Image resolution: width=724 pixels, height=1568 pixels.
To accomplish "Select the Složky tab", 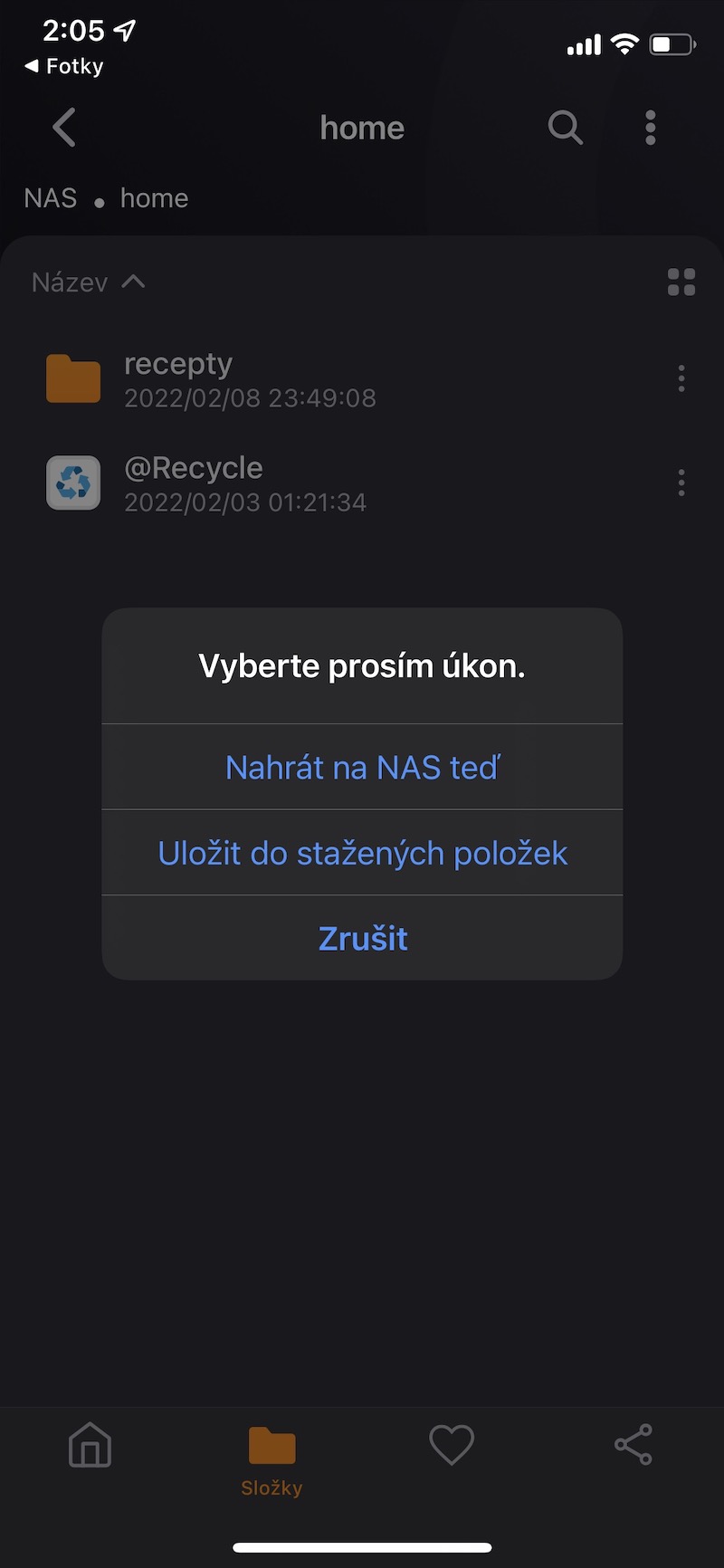I will click(271, 1458).
